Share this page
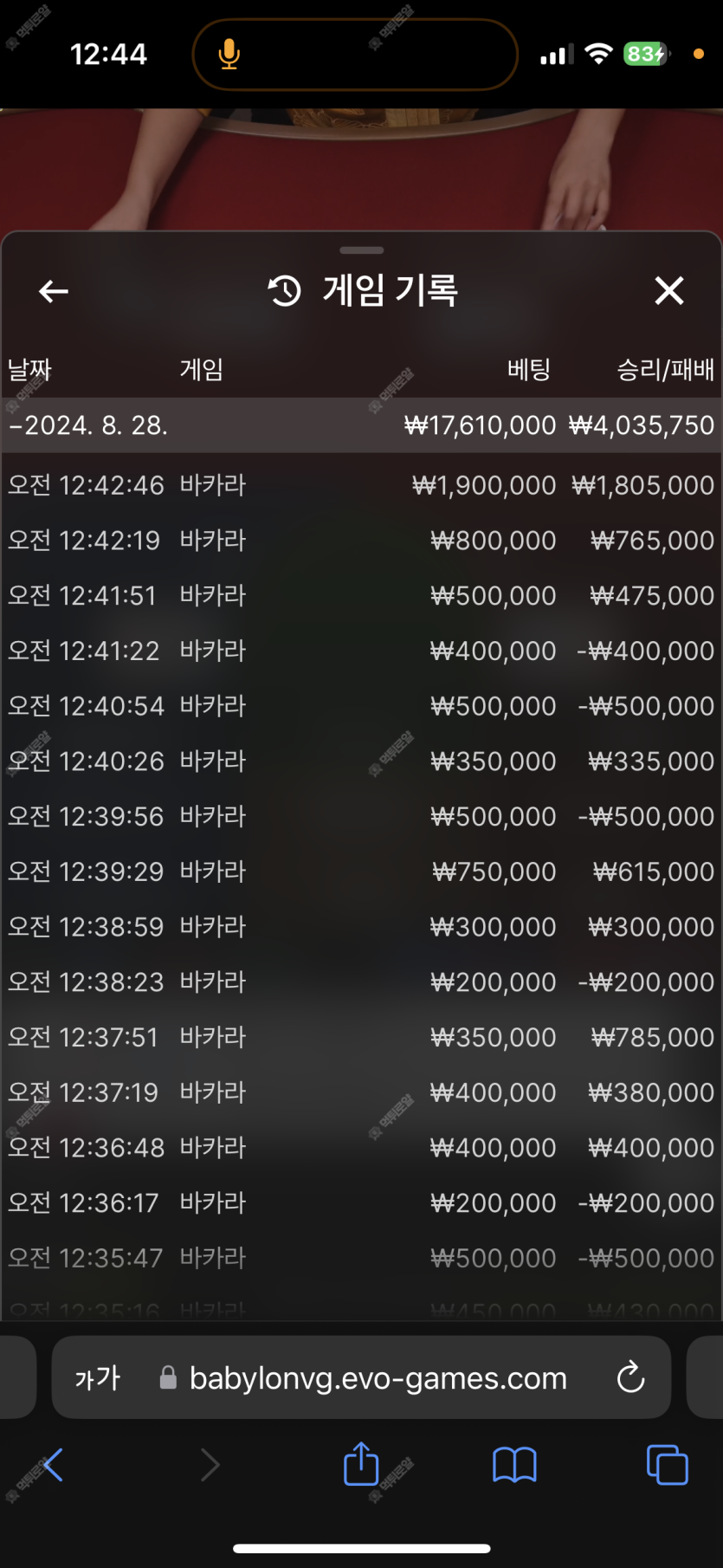The image size is (723, 1568). (x=361, y=1464)
